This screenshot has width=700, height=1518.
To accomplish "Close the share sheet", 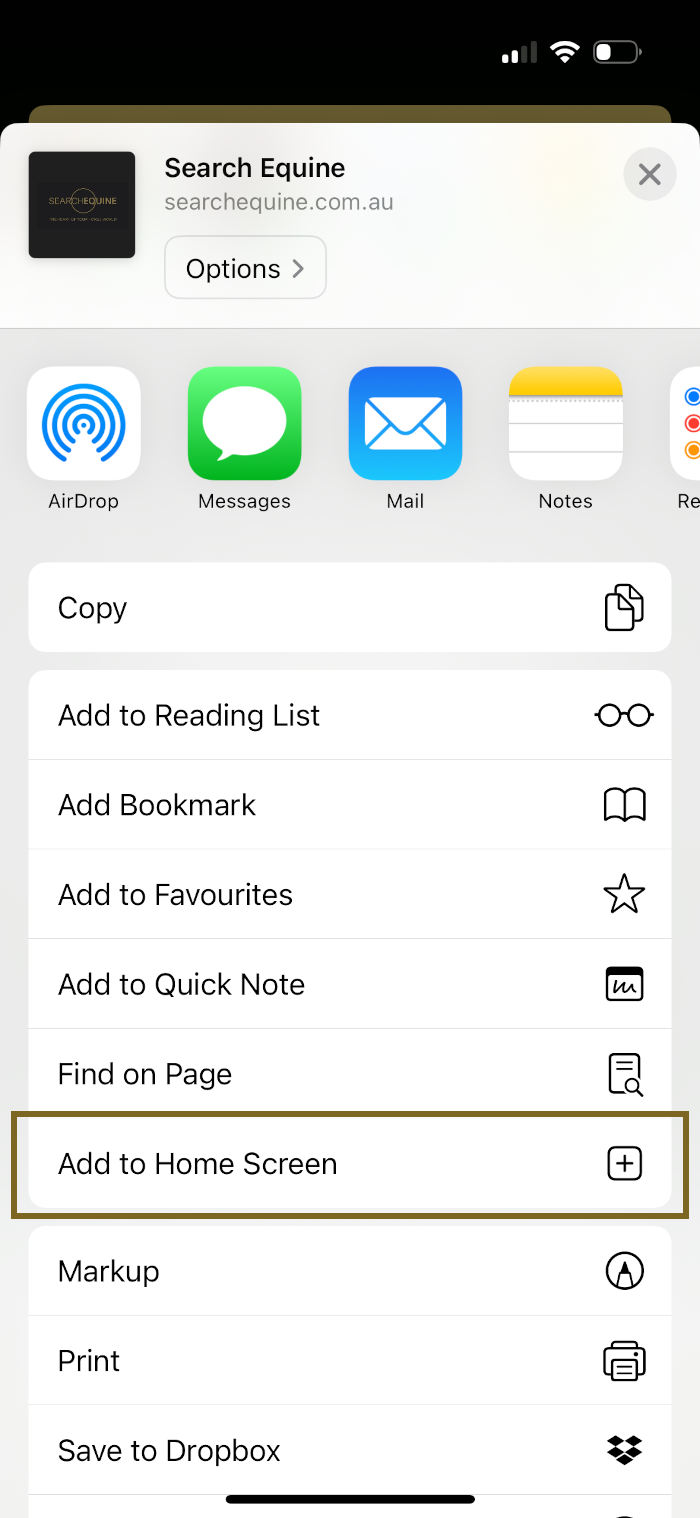I will (x=649, y=175).
